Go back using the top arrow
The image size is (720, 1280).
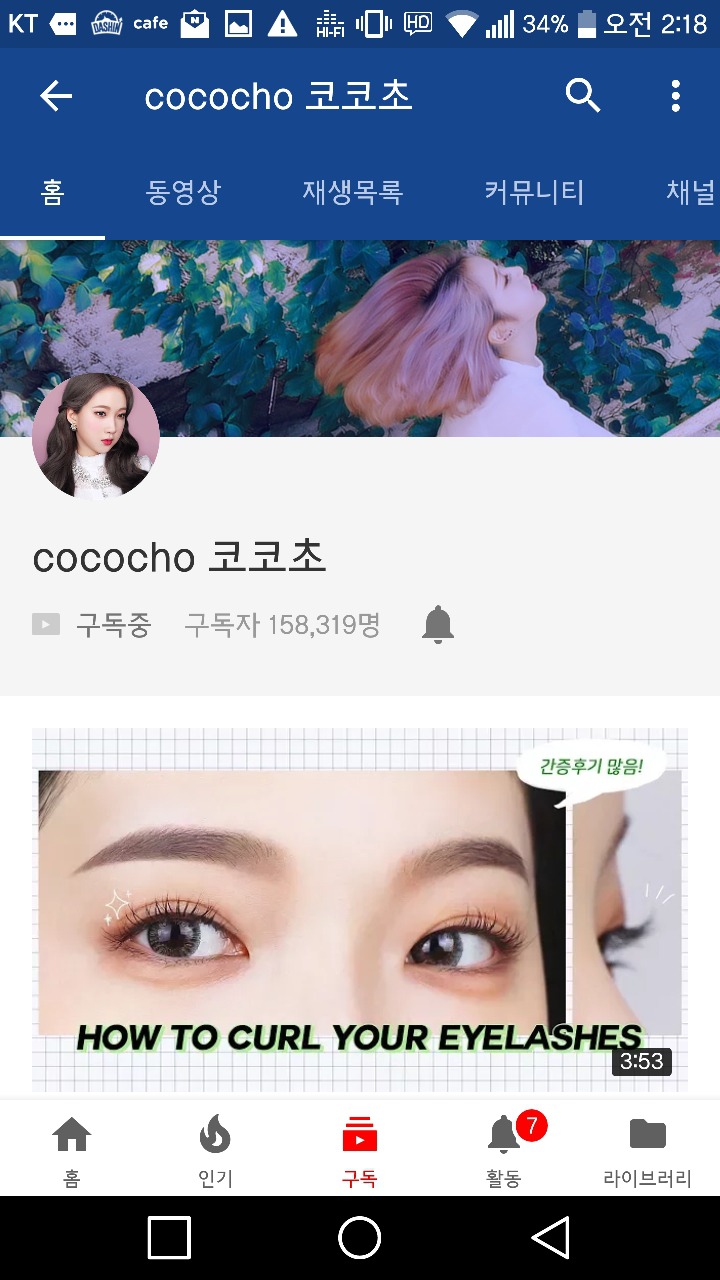[56, 96]
